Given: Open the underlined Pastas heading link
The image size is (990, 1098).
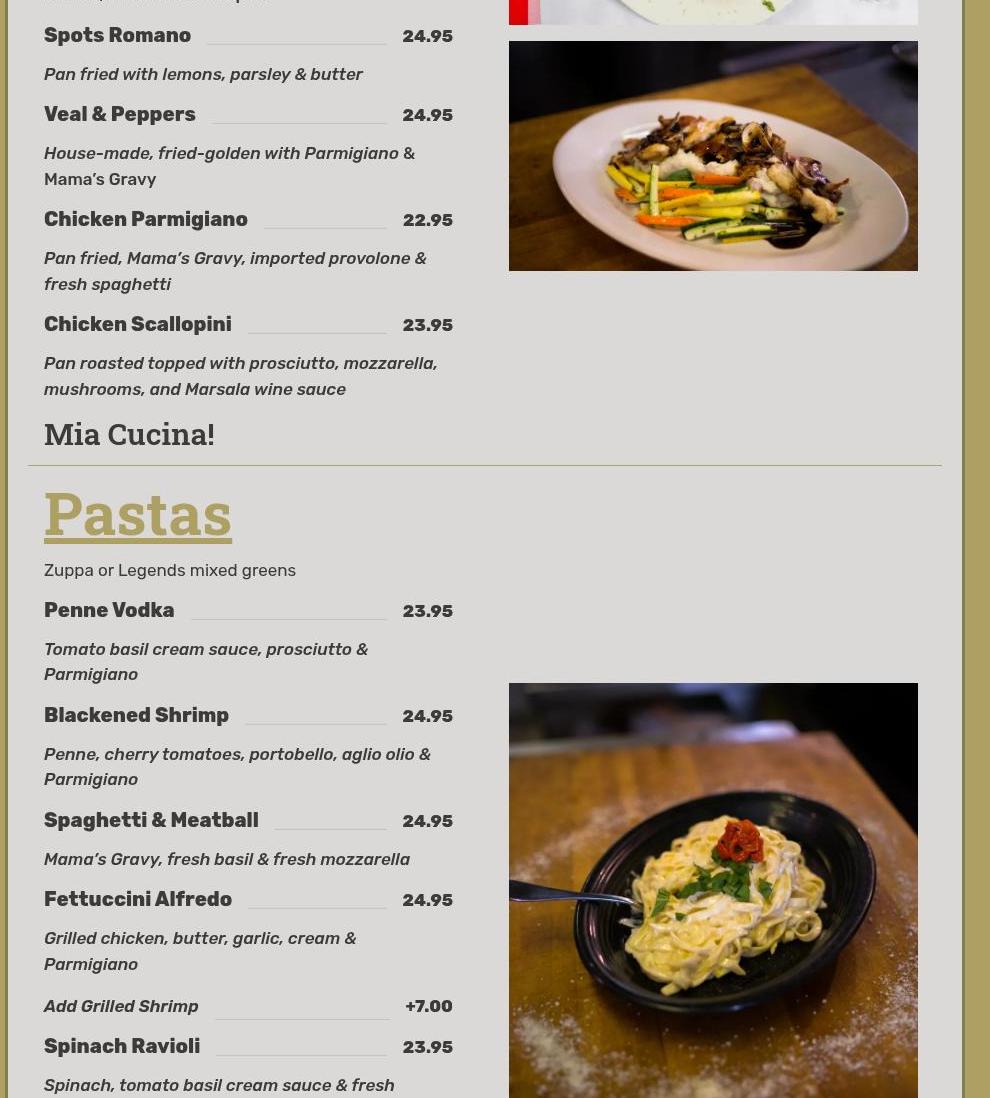Looking at the screenshot, I should (138, 514).
